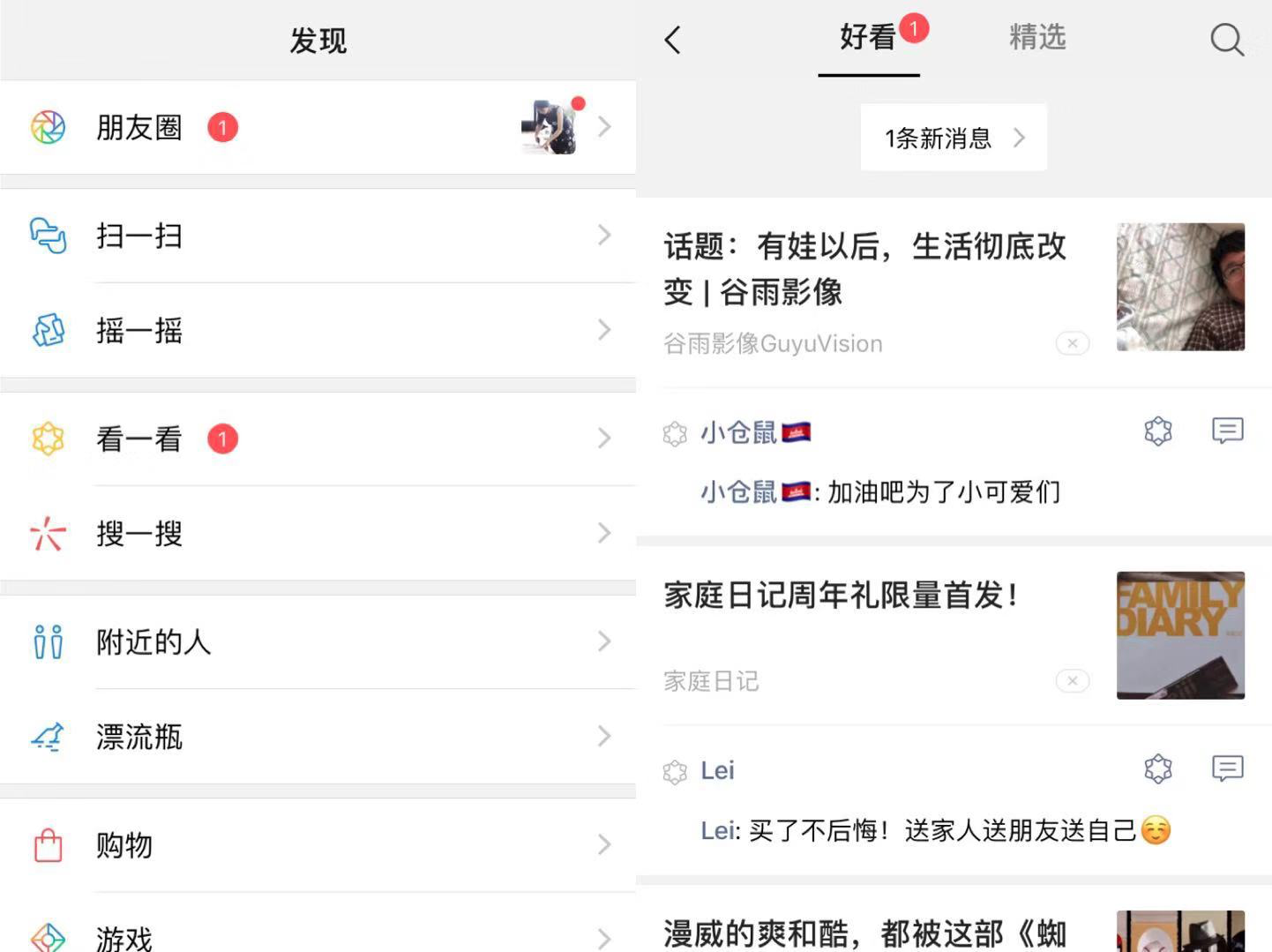Open 朋友圈 Moments row
Image resolution: width=1272 pixels, height=952 pixels.
[x=318, y=128]
